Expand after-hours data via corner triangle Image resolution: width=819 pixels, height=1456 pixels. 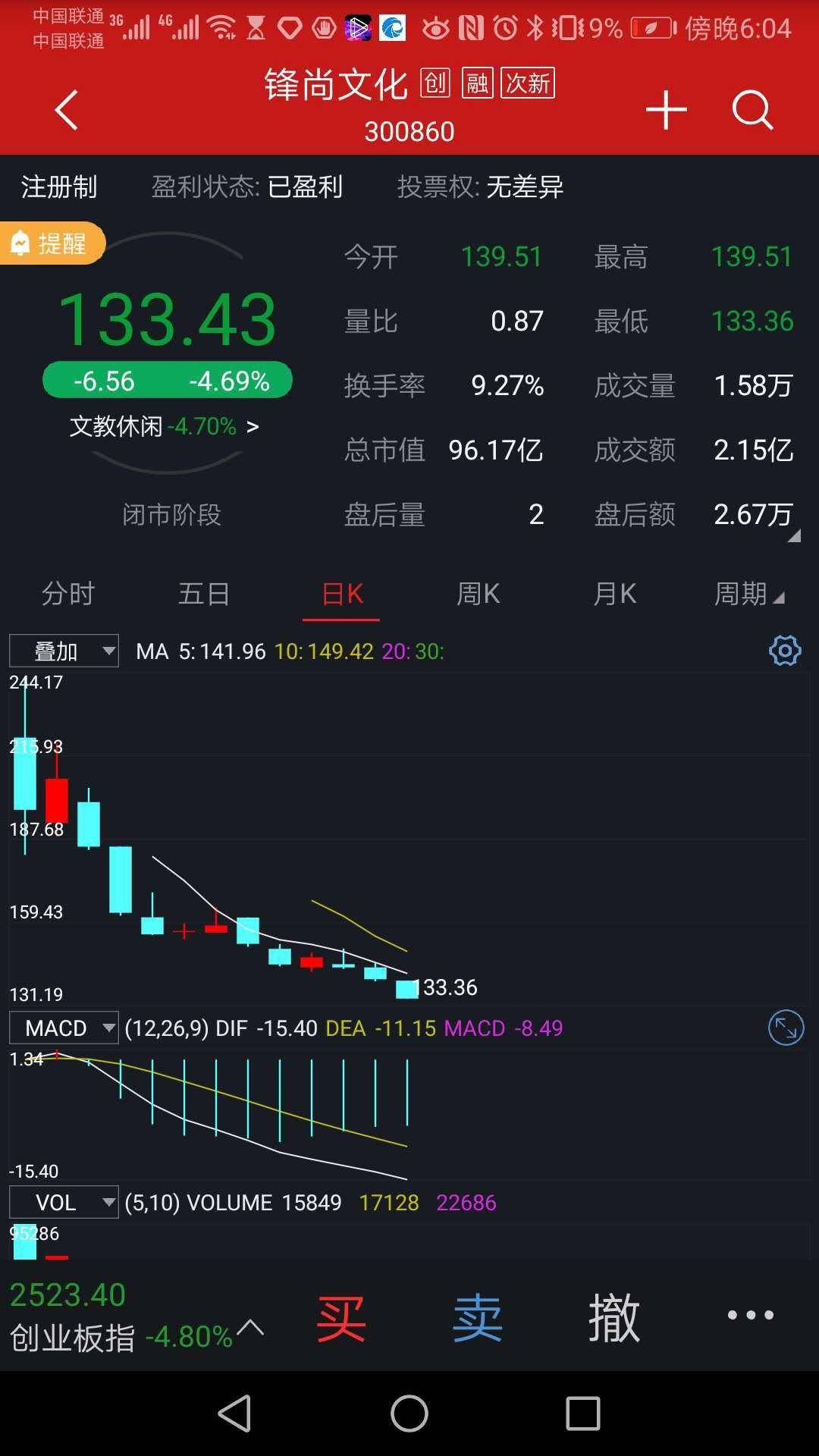(795, 533)
